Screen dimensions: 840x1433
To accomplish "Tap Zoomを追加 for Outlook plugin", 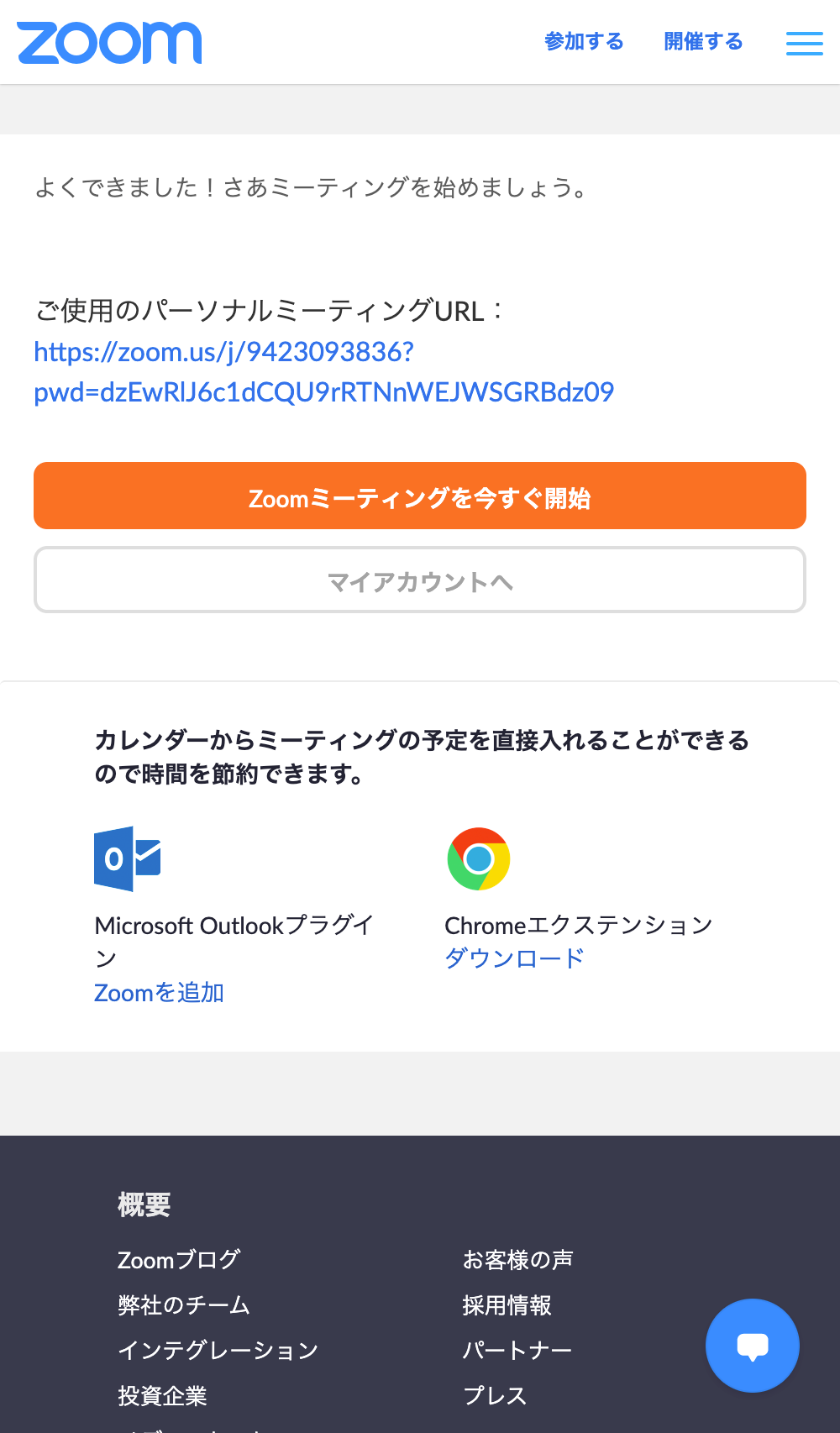I will click(x=159, y=993).
